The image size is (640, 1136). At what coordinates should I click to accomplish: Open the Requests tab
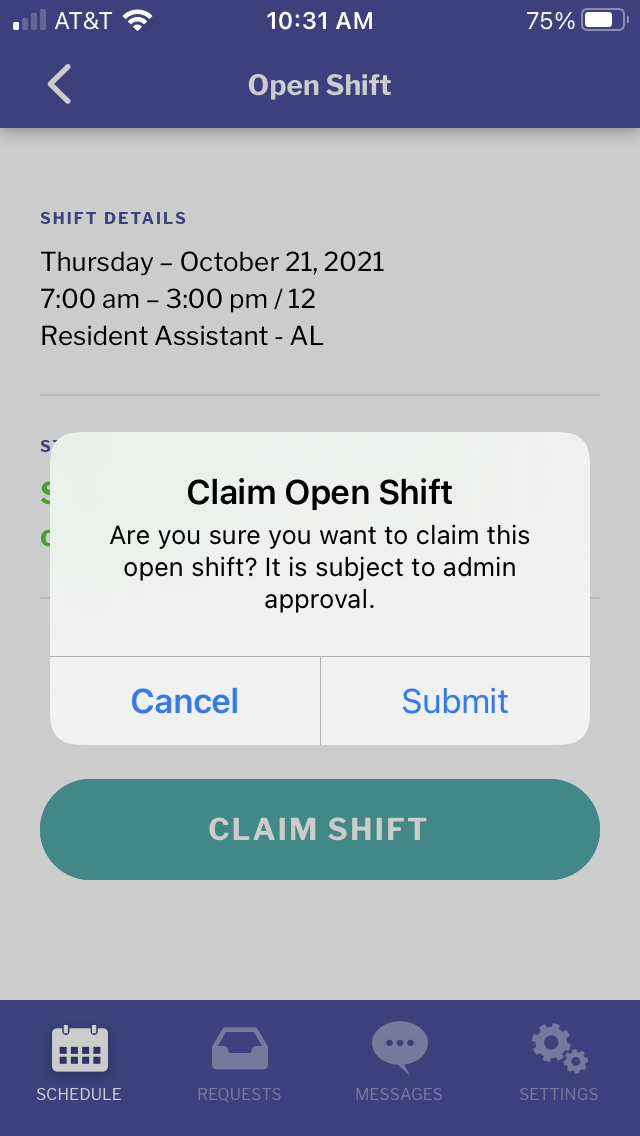point(239,1064)
